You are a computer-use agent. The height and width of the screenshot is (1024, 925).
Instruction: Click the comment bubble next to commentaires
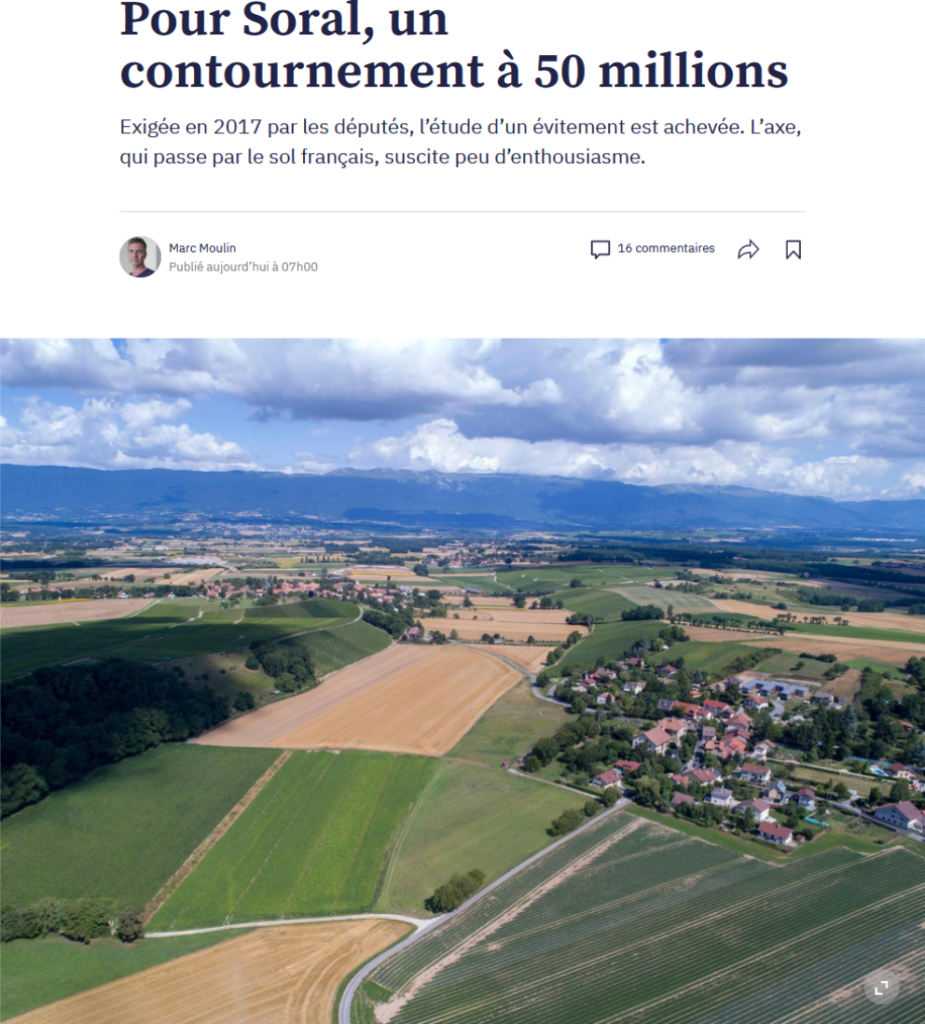(600, 248)
